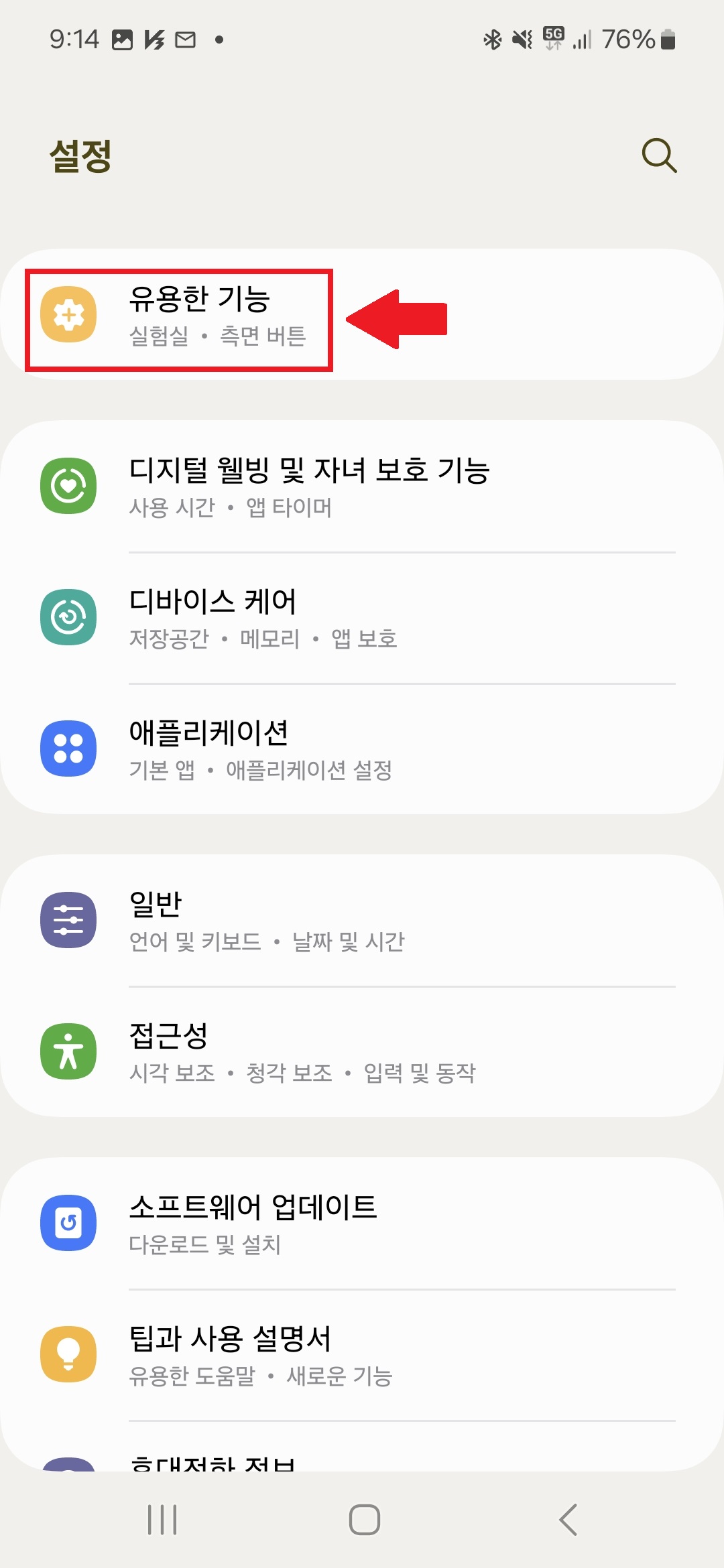Select the 소프트웨어 업데이트 refresh icon
This screenshot has width=724, height=1568.
(x=69, y=1224)
